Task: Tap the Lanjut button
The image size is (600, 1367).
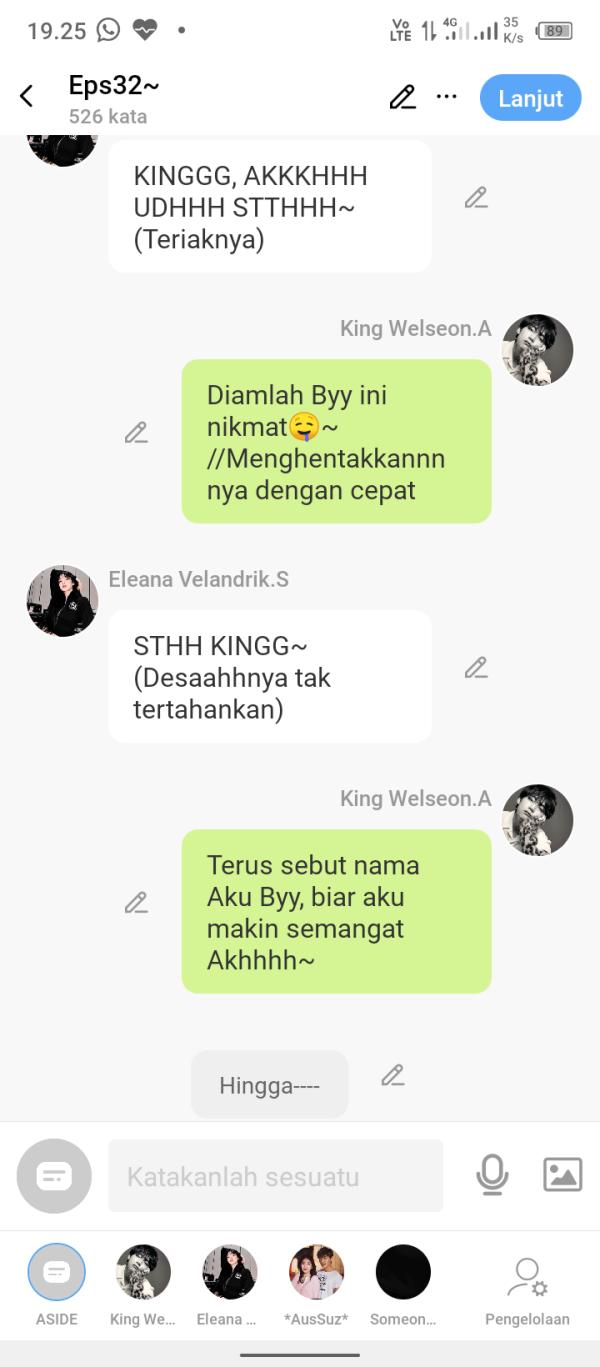Action: [530, 98]
